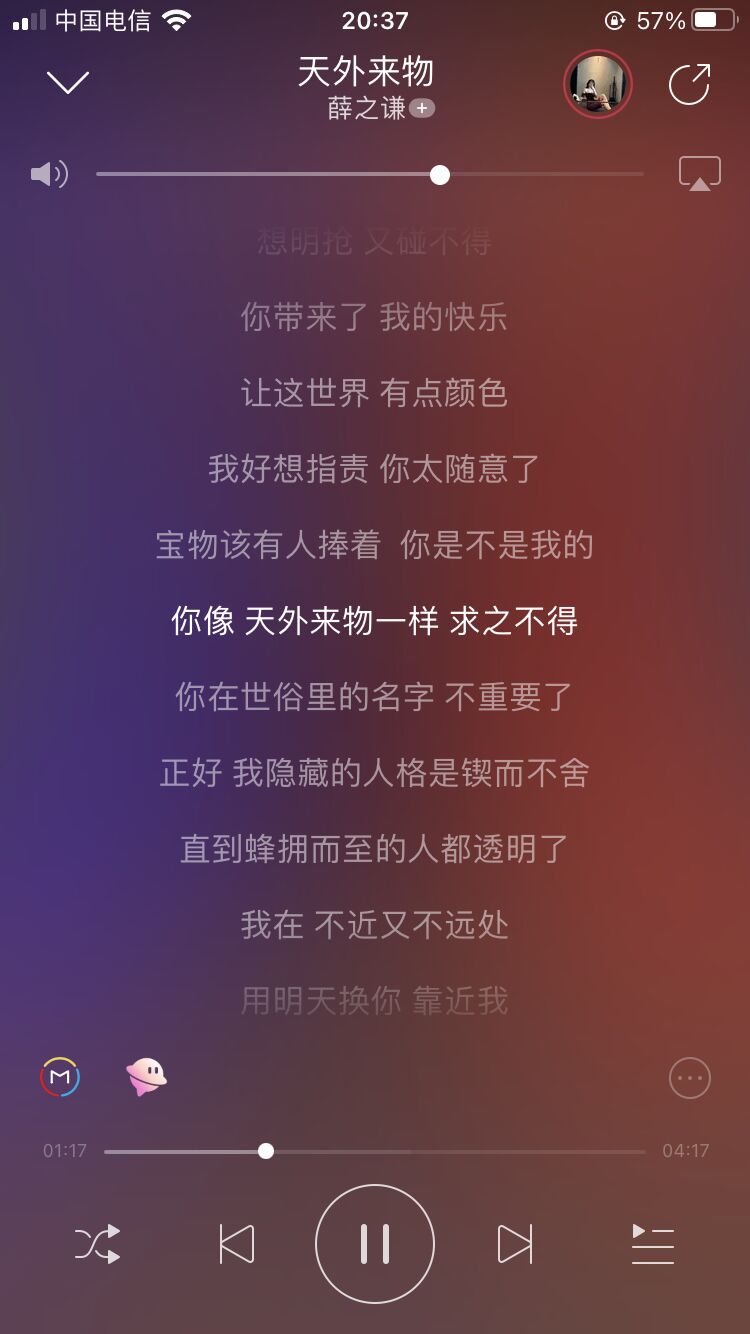The width and height of the screenshot is (750, 1334).
Task: Go back to the previous track
Action: pyautogui.click(x=236, y=1243)
